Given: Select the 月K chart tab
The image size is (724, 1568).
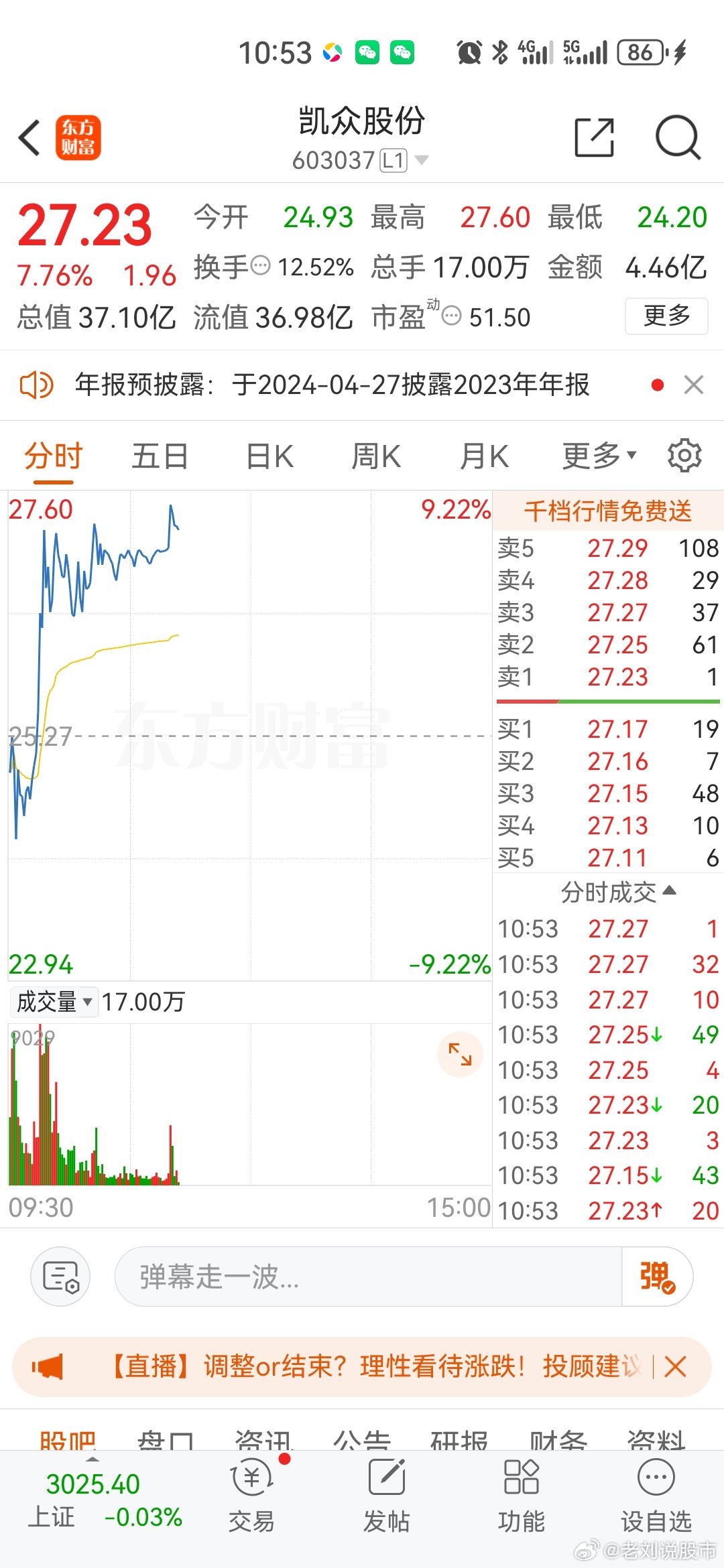Looking at the screenshot, I should [484, 456].
